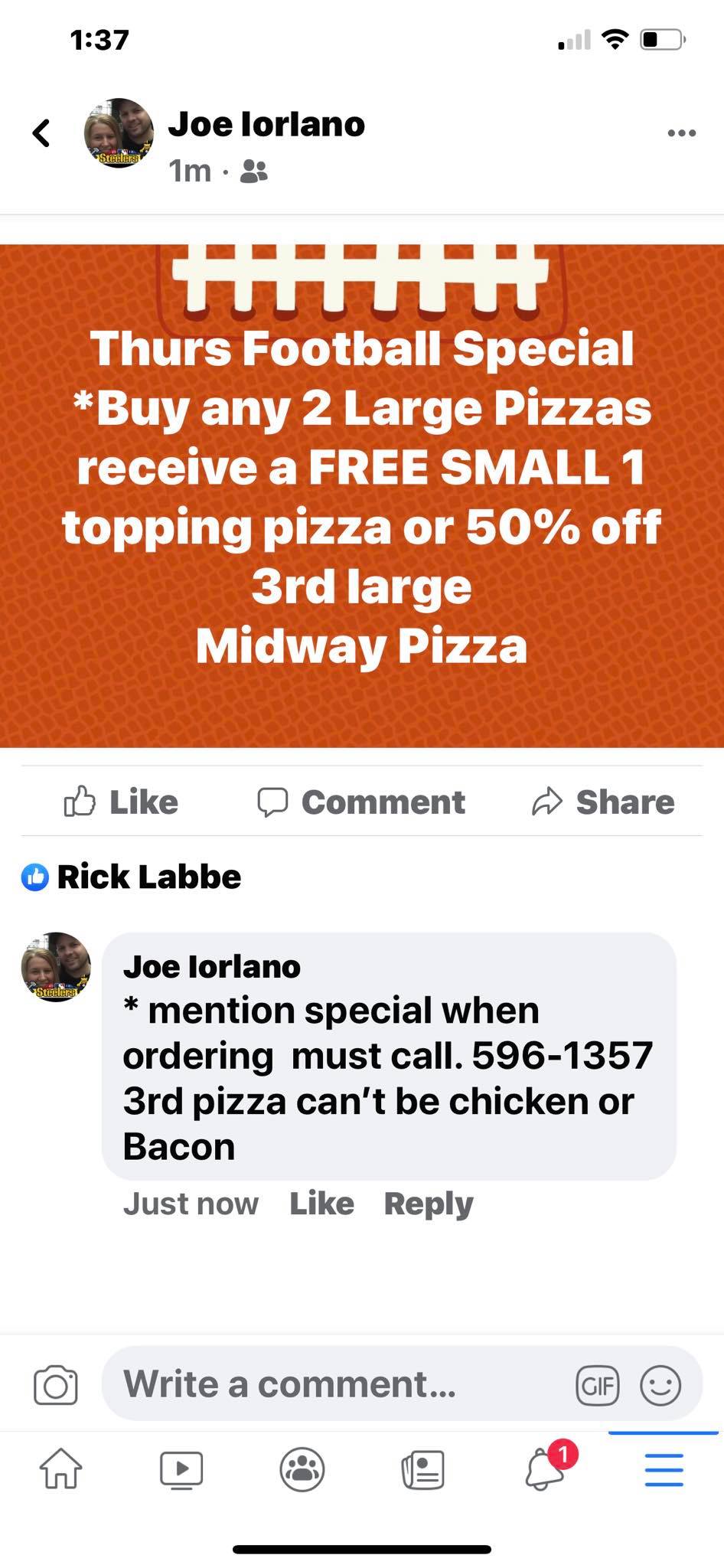
Task: Open the News feed icon in bottom bar
Action: [x=422, y=1470]
